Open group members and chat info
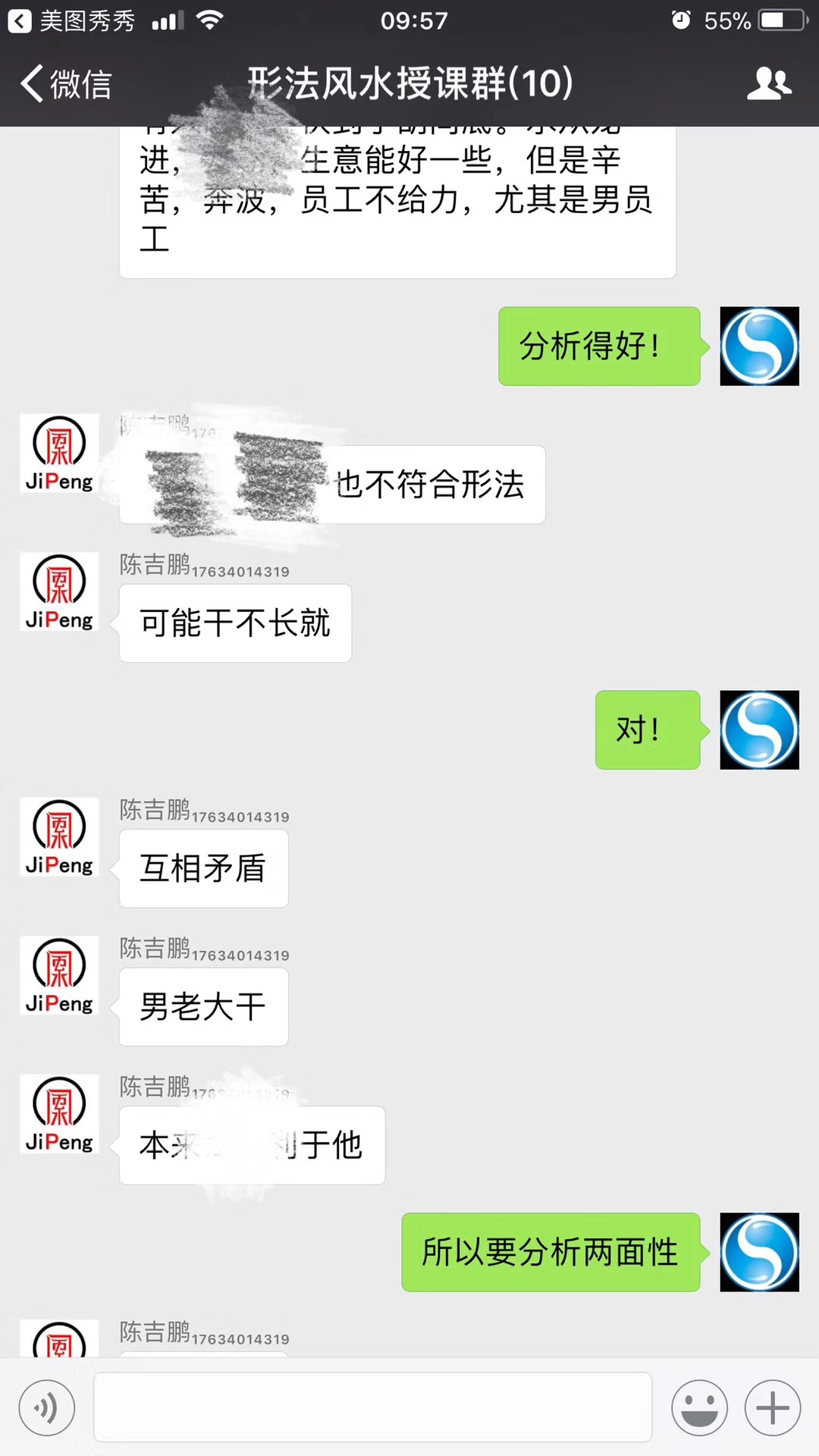819x1456 pixels. [x=769, y=83]
